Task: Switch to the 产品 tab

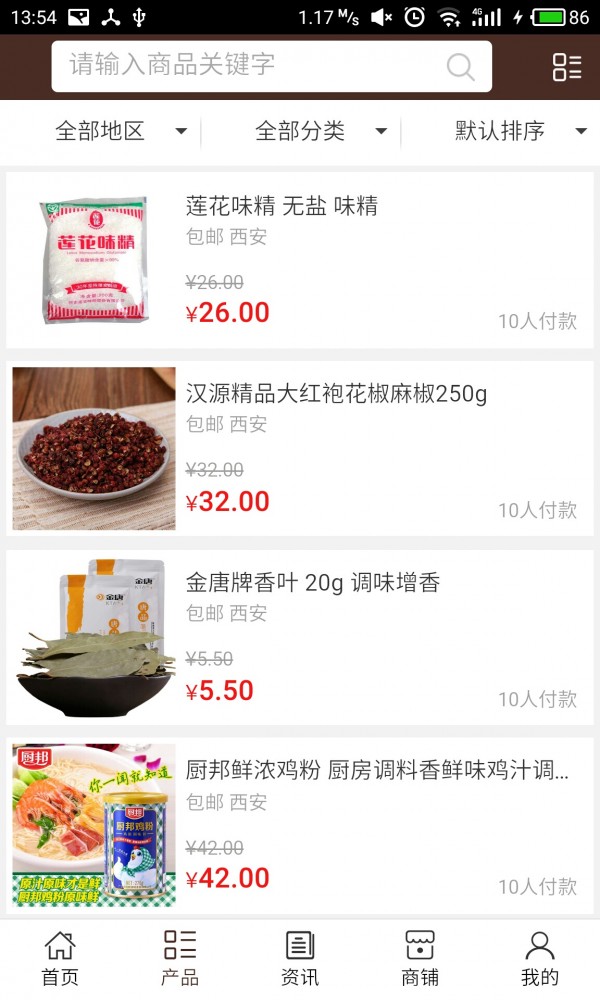Action: [180, 958]
